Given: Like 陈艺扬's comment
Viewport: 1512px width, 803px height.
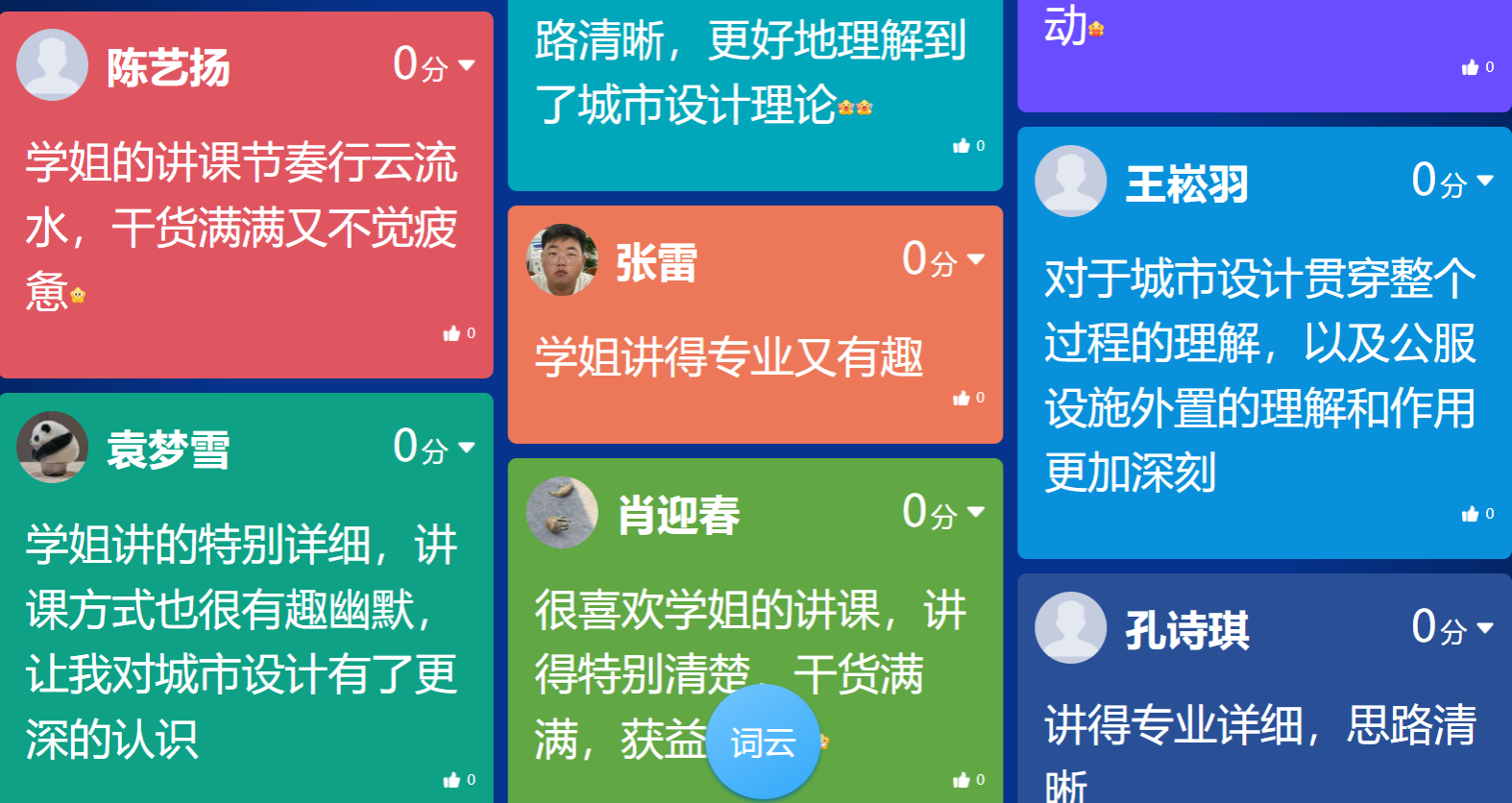Looking at the screenshot, I should (452, 334).
